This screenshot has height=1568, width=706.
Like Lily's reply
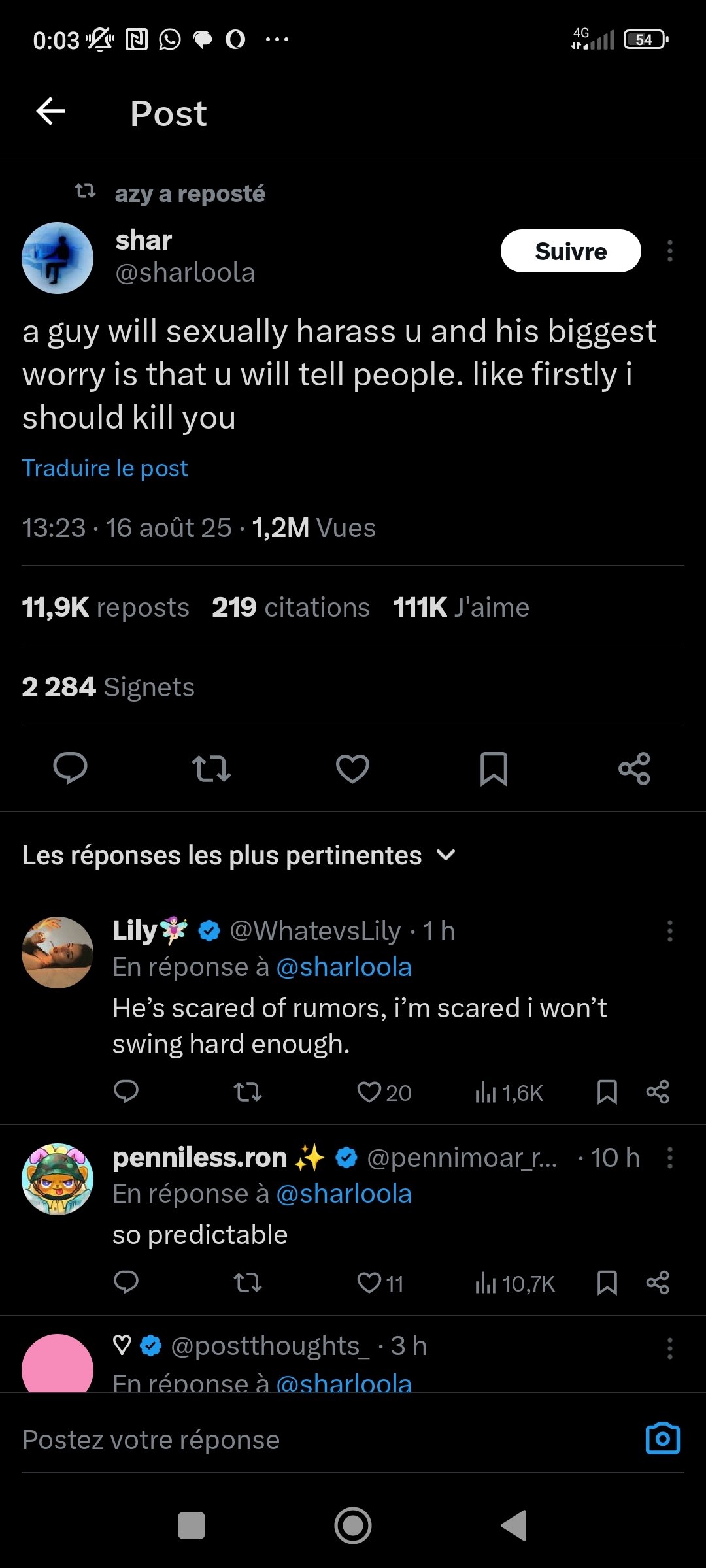pyautogui.click(x=370, y=1092)
